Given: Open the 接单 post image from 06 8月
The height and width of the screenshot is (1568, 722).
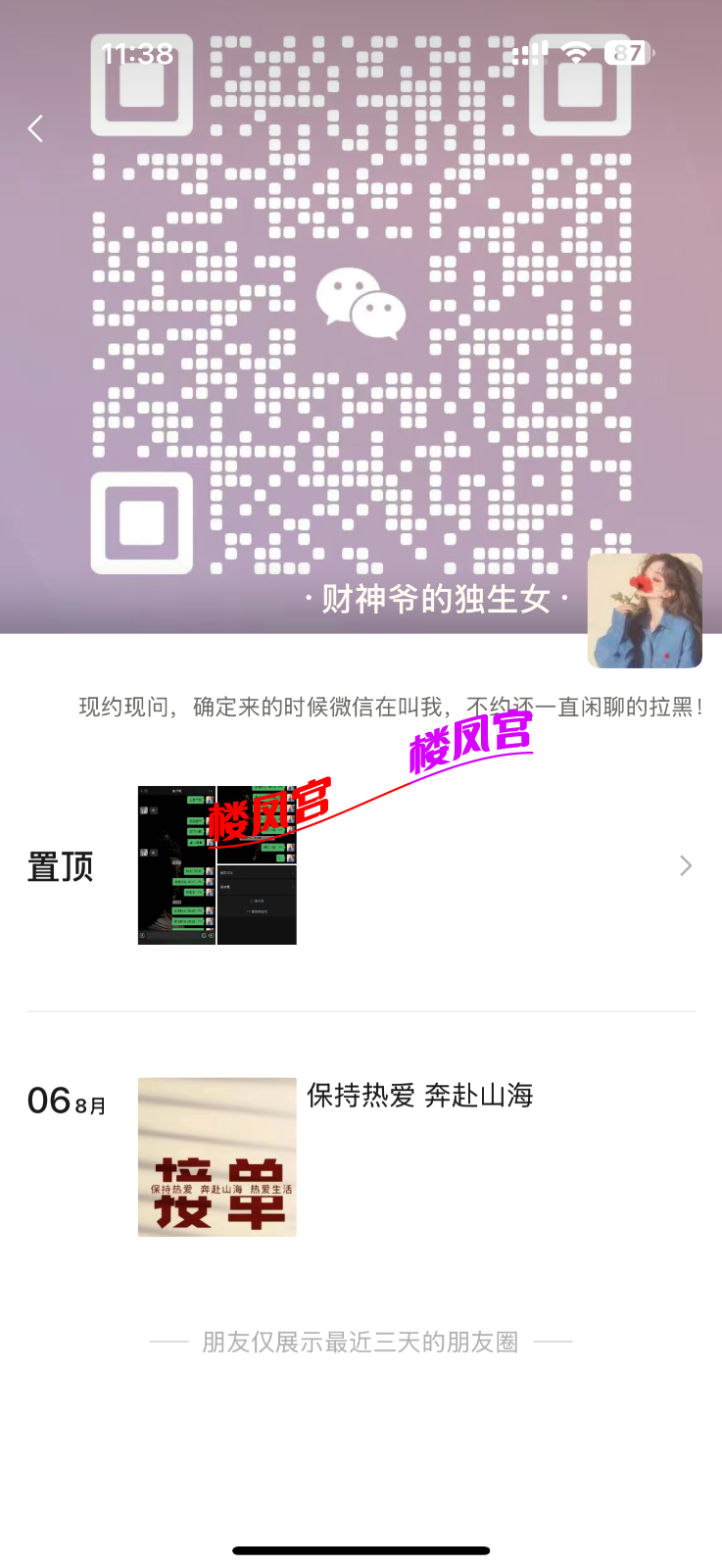Looking at the screenshot, I should coord(217,1156).
